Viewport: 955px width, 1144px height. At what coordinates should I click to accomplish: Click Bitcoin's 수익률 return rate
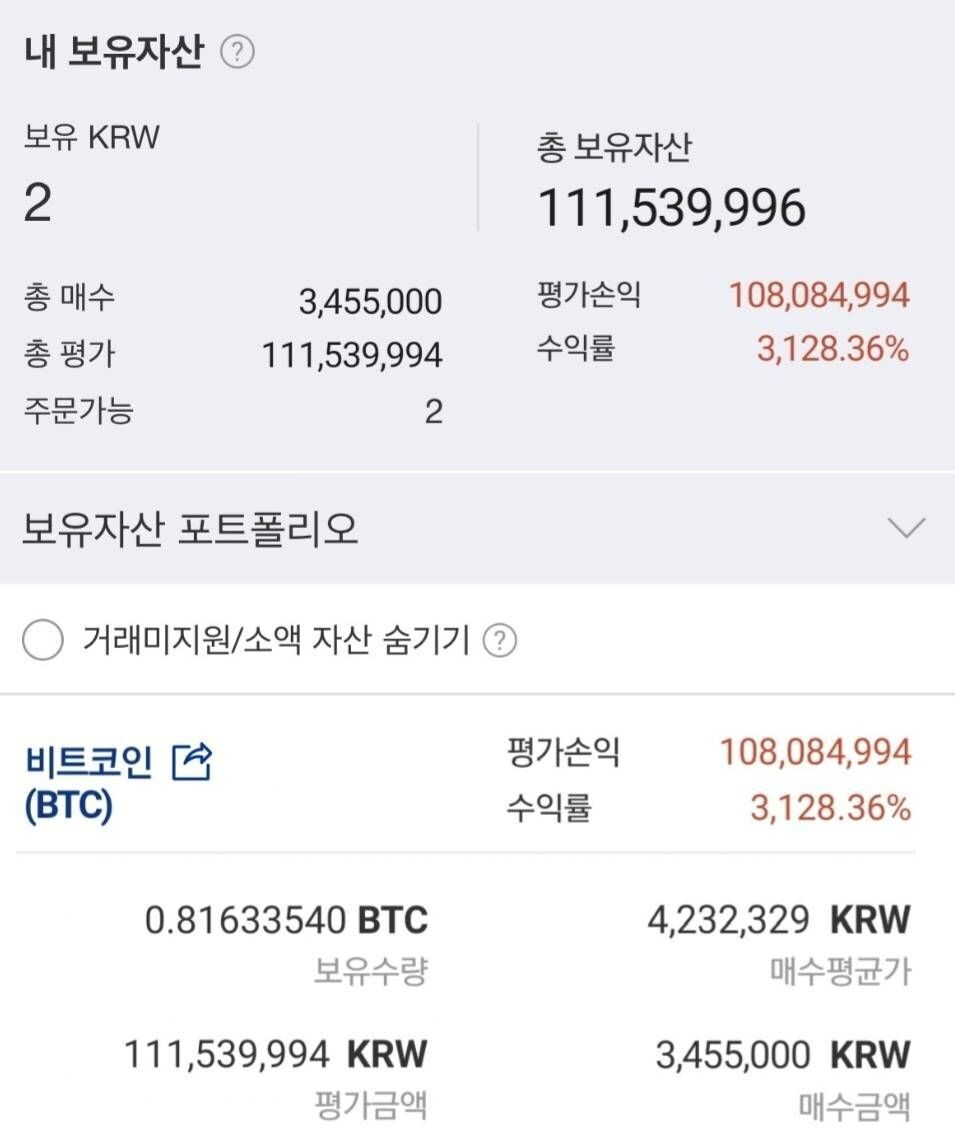click(832, 808)
